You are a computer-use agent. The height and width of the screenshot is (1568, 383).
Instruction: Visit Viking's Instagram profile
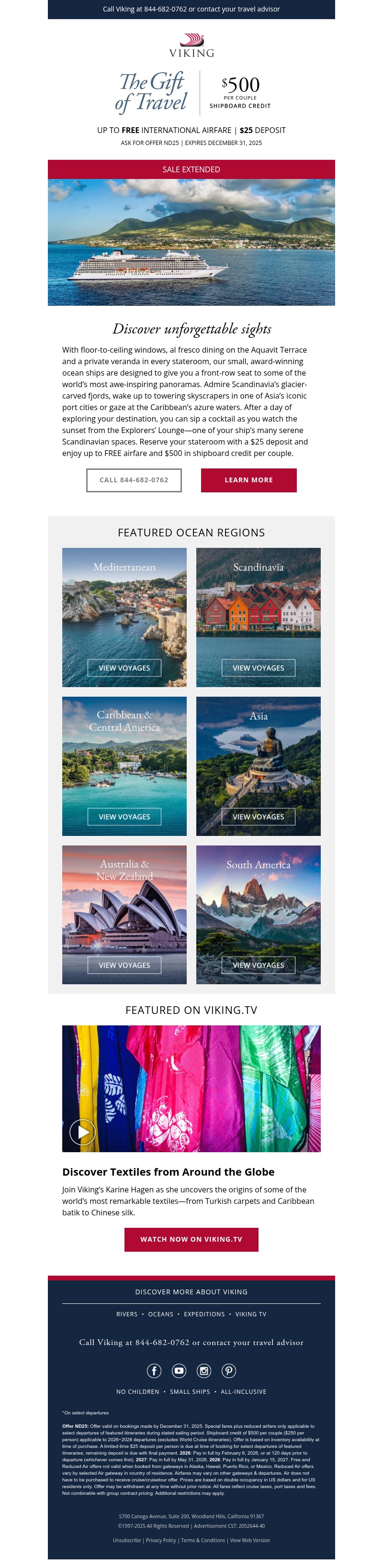pyautogui.click(x=204, y=1370)
